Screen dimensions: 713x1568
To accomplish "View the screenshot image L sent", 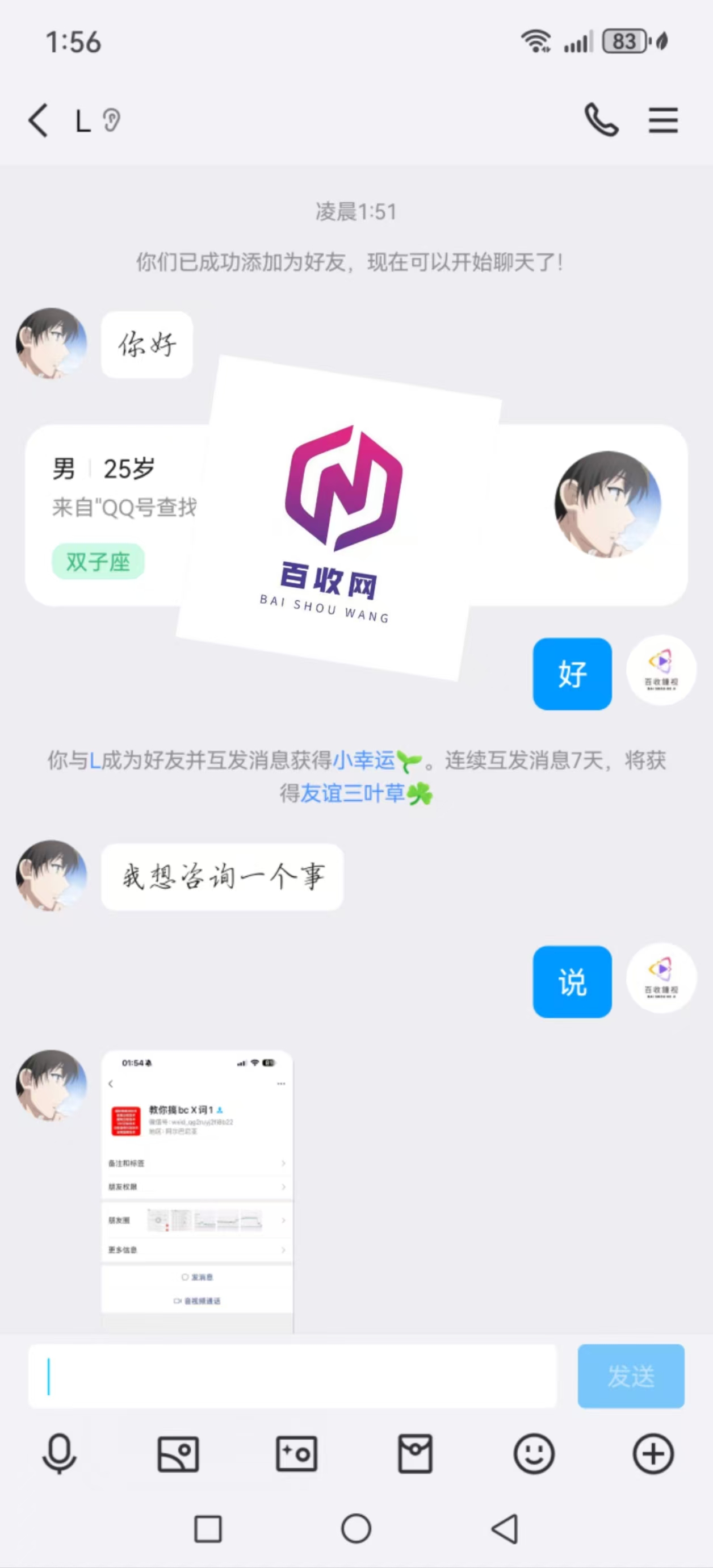I will point(197,1190).
